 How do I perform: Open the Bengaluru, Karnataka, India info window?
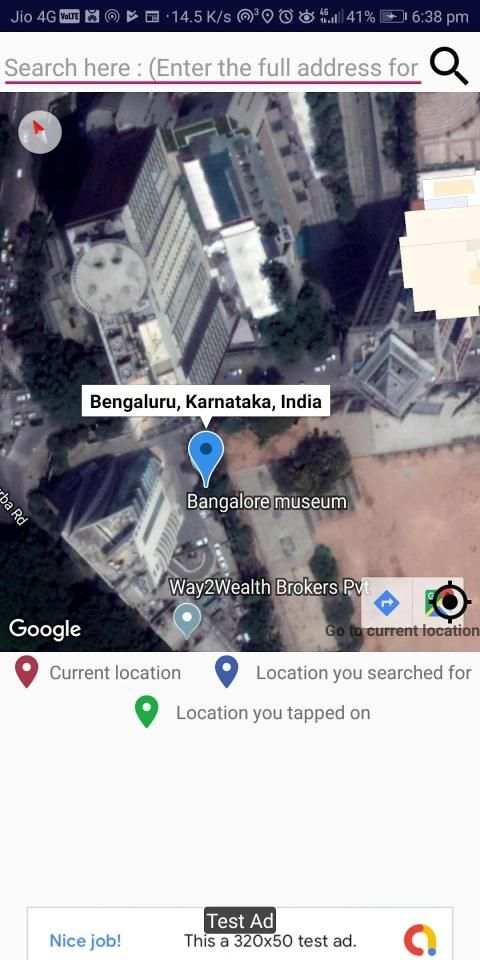[206, 402]
